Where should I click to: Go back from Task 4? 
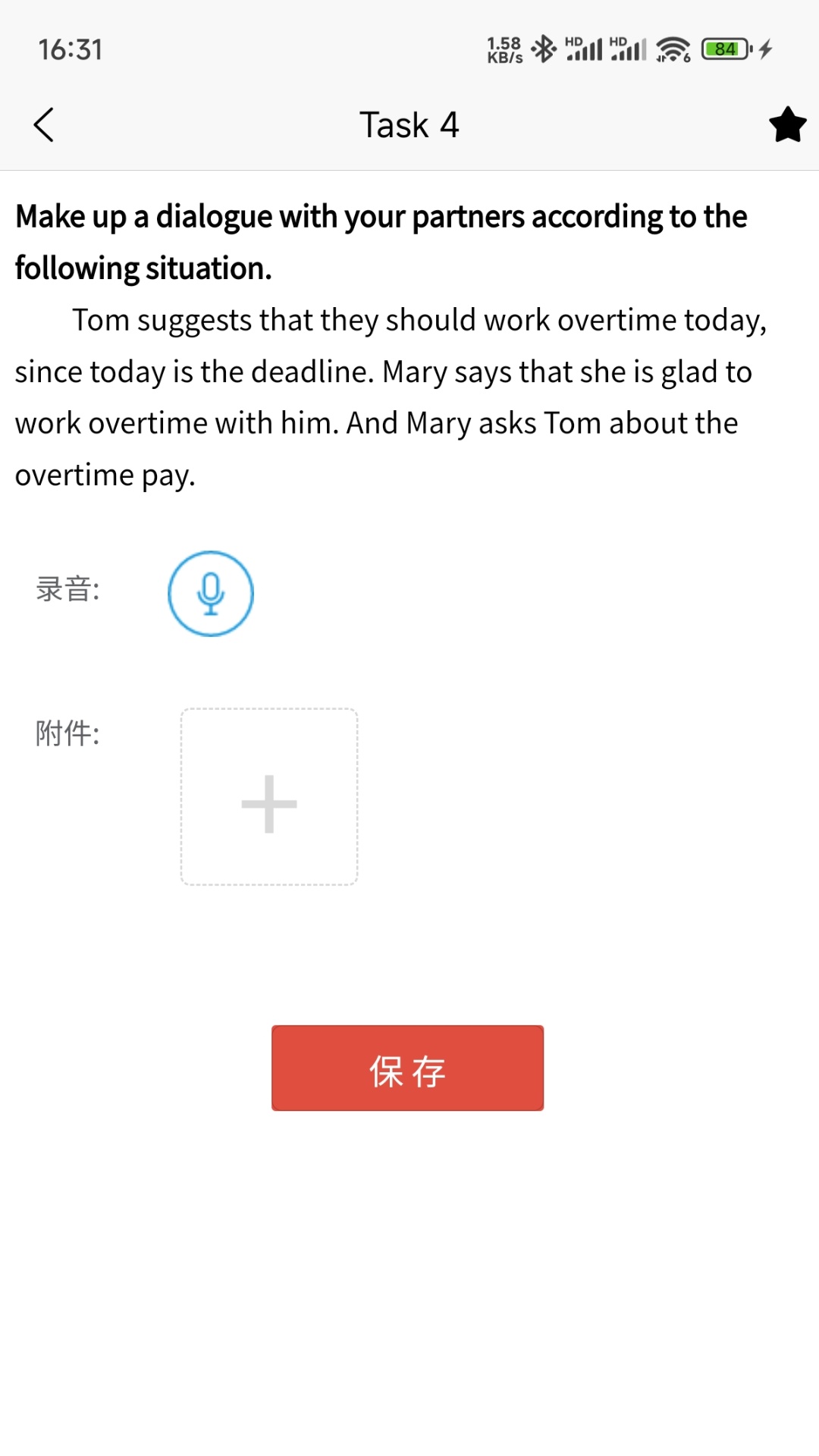click(x=44, y=125)
